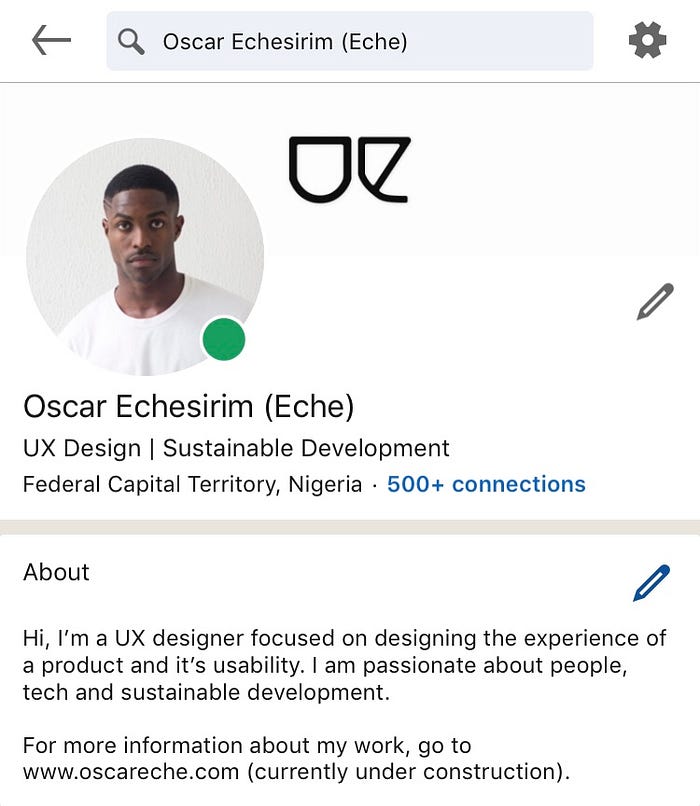Screen dimensions: 700x806
Task: Go back using the arrow icon
Action: pyautogui.click(x=51, y=40)
